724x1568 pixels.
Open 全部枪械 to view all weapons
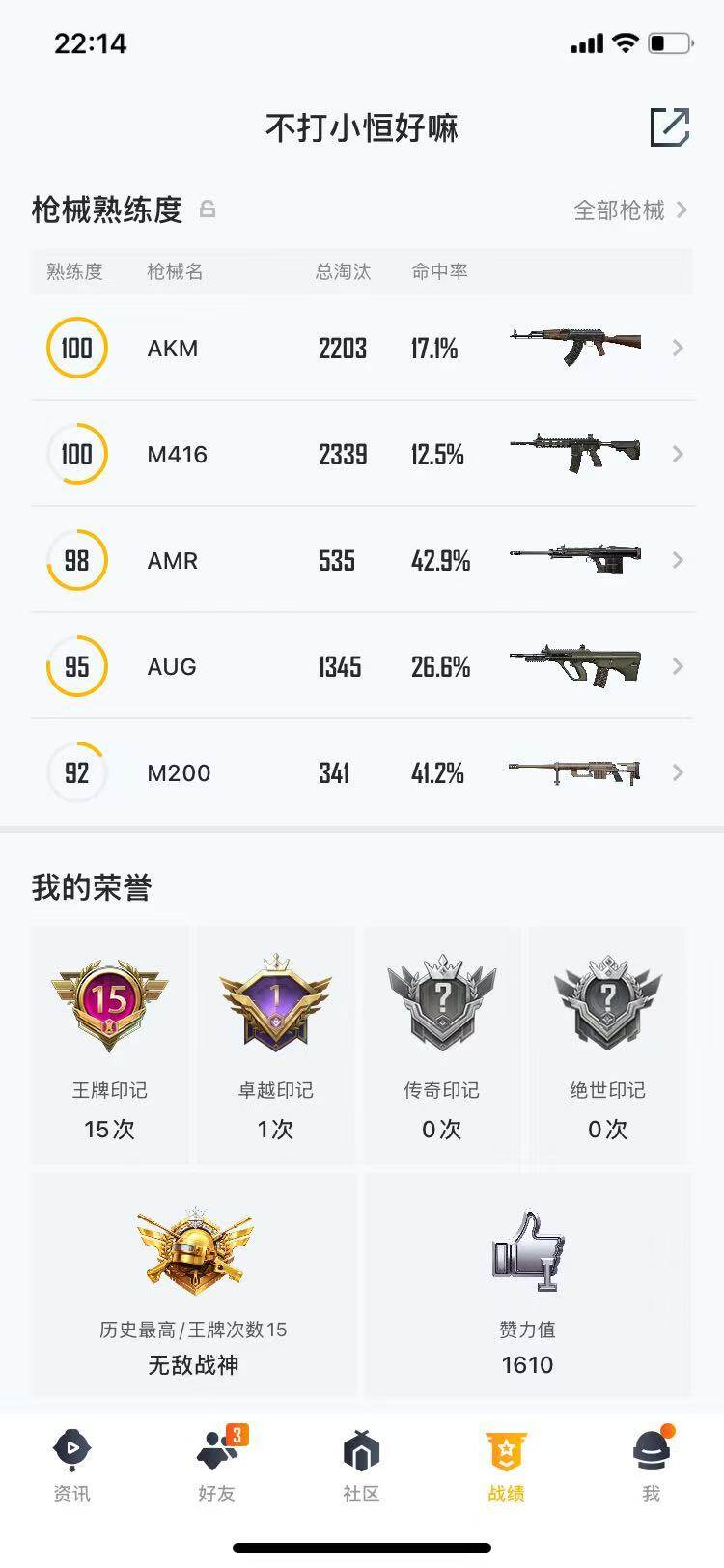[x=622, y=210]
